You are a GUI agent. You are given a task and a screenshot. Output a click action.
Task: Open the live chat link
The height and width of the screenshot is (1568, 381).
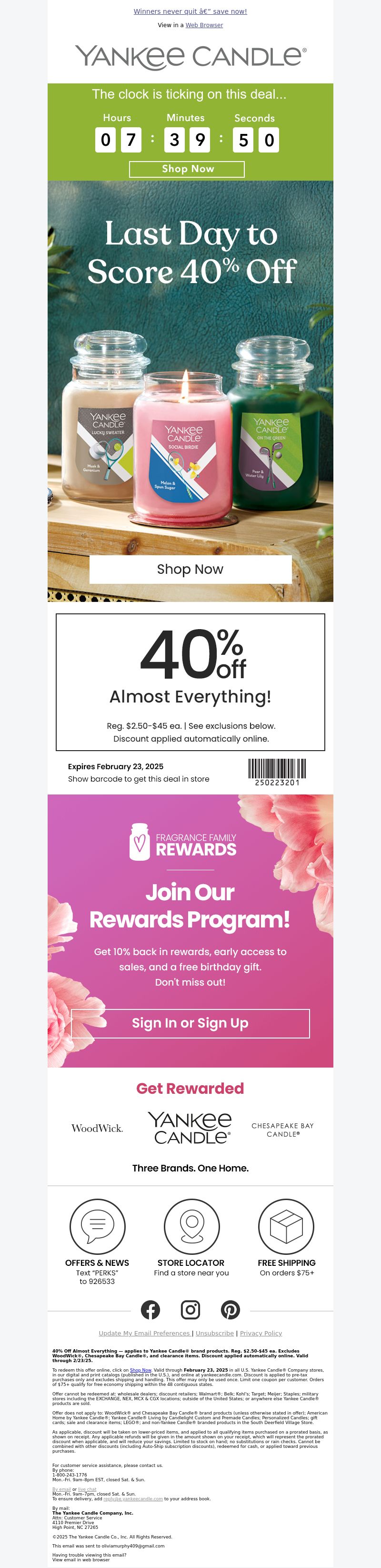point(87,1489)
